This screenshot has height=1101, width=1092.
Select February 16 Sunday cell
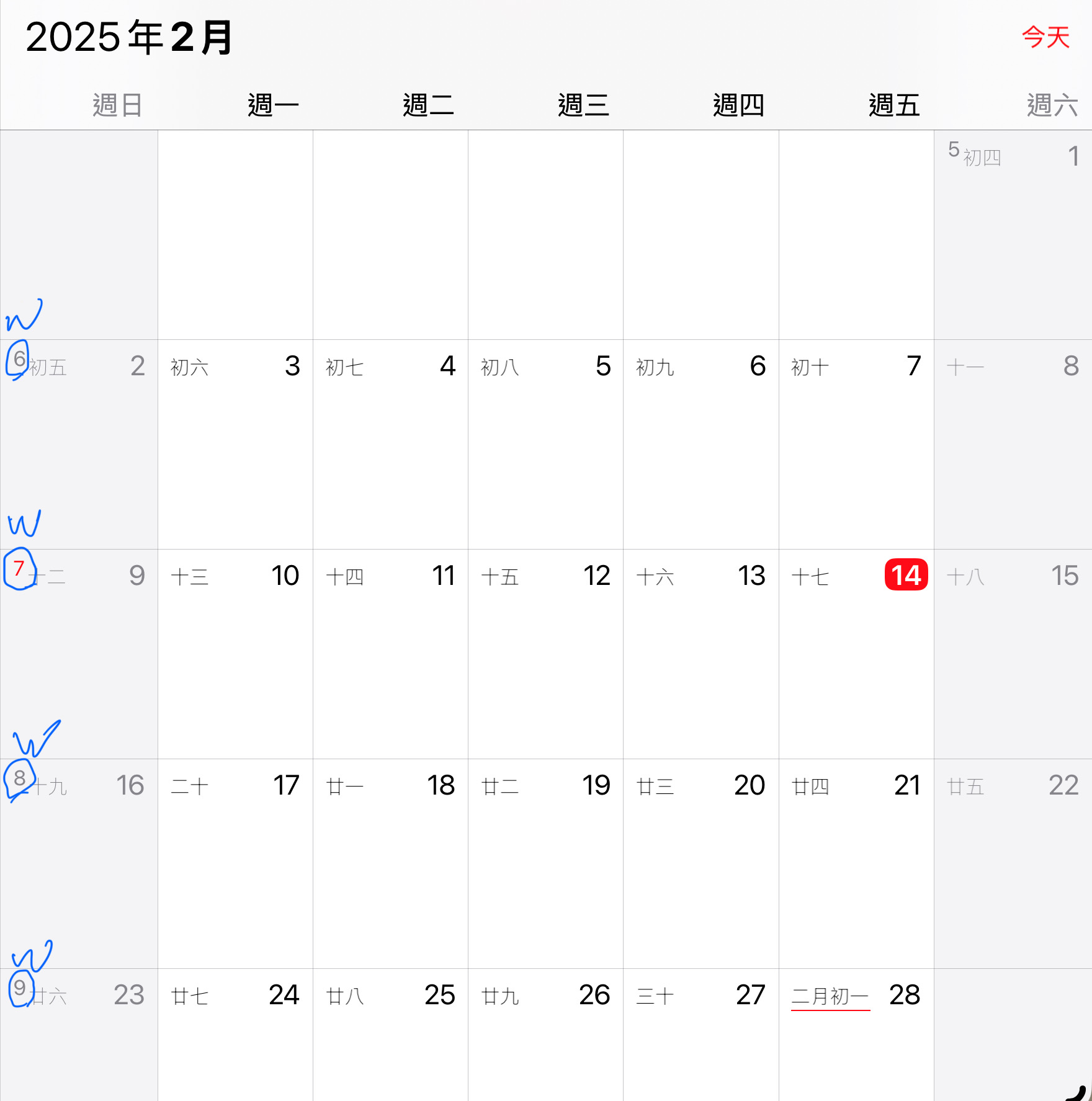[x=79, y=863]
